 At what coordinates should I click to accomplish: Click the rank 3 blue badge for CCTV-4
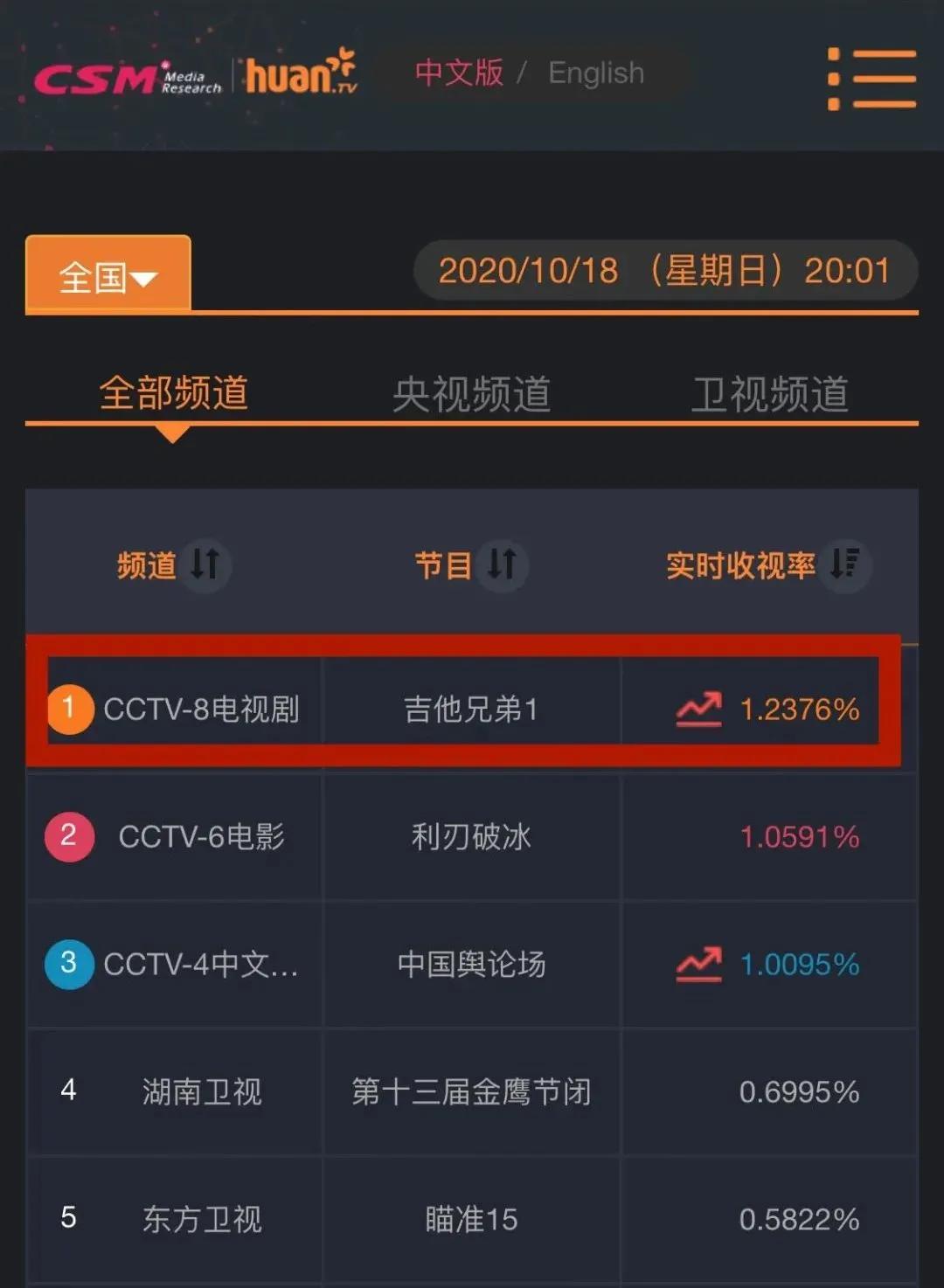[69, 965]
